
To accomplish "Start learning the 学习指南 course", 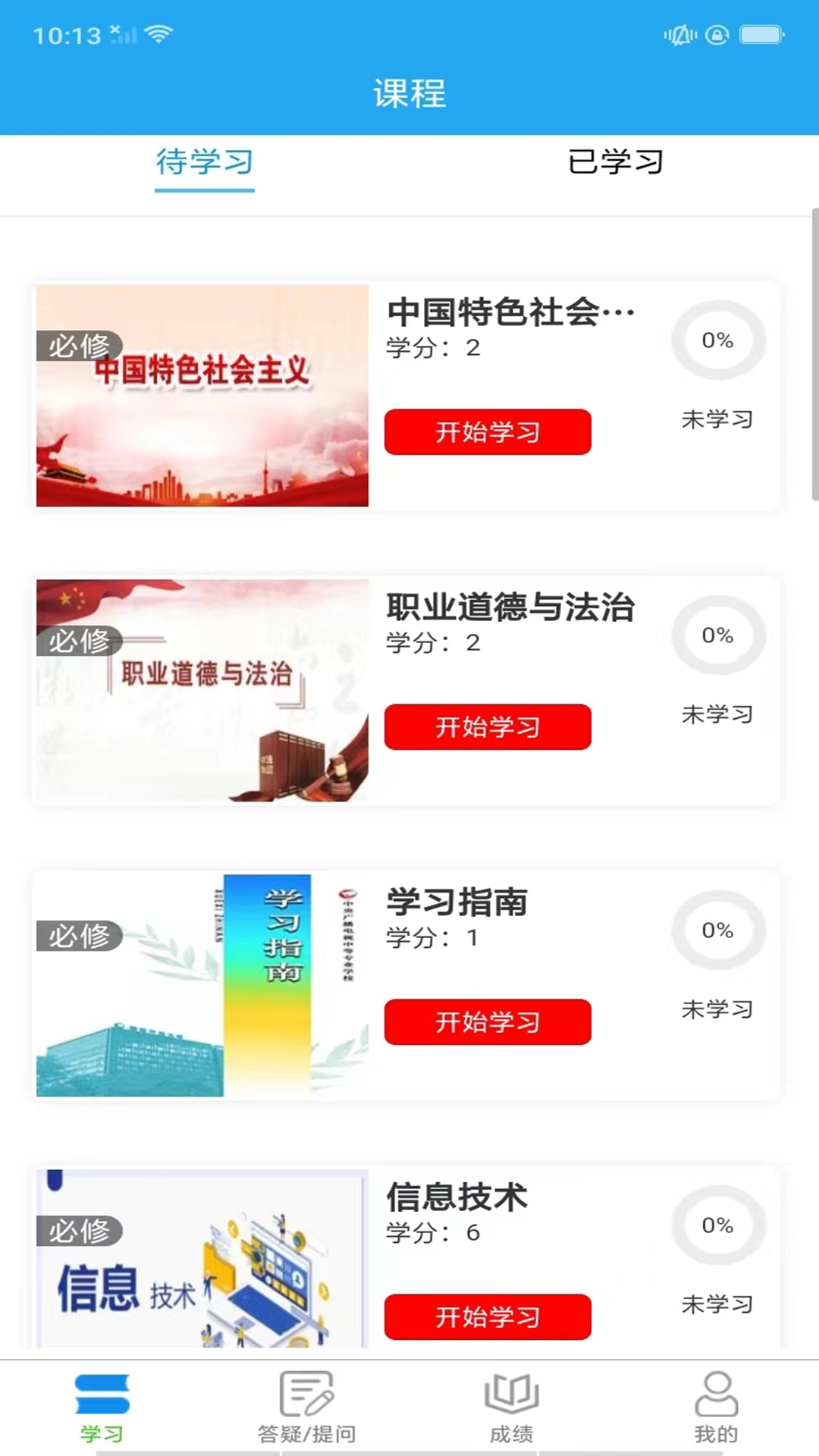I will coord(488,1021).
